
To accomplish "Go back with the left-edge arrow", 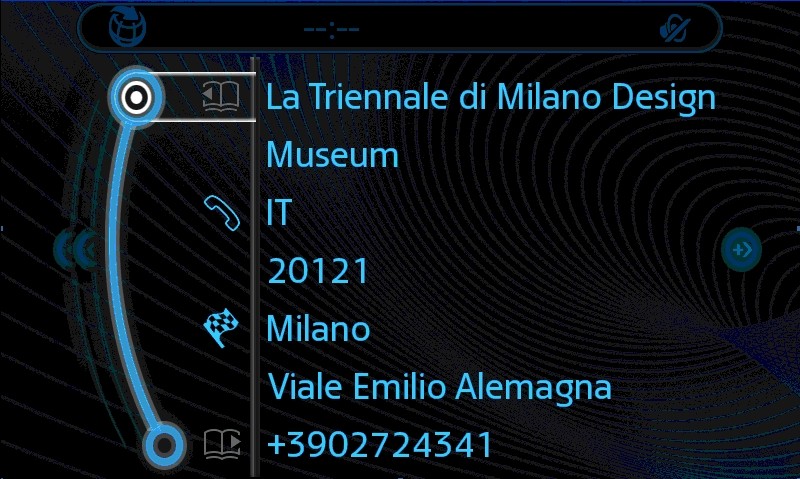I will pos(80,248).
